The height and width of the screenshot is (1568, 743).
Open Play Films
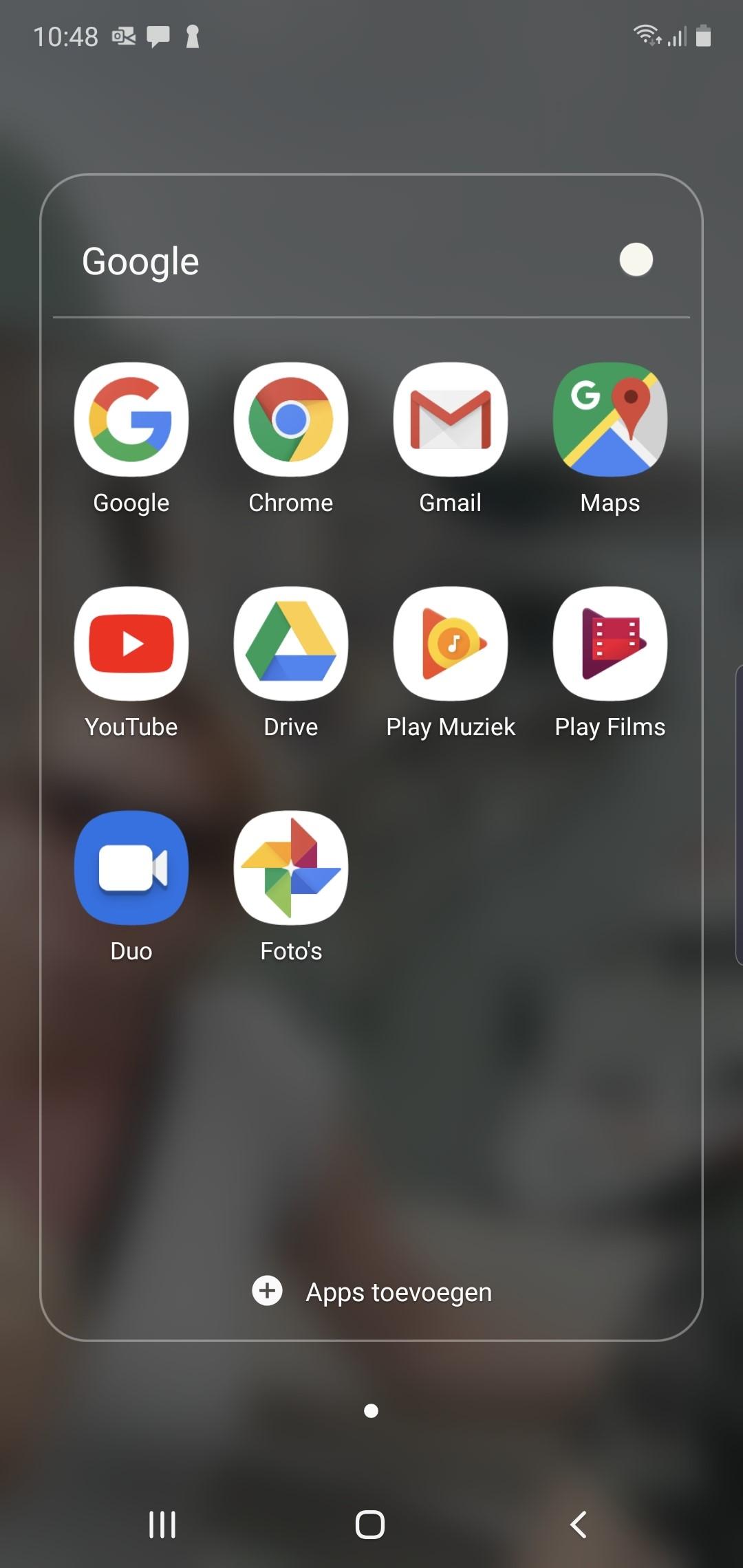click(610, 644)
